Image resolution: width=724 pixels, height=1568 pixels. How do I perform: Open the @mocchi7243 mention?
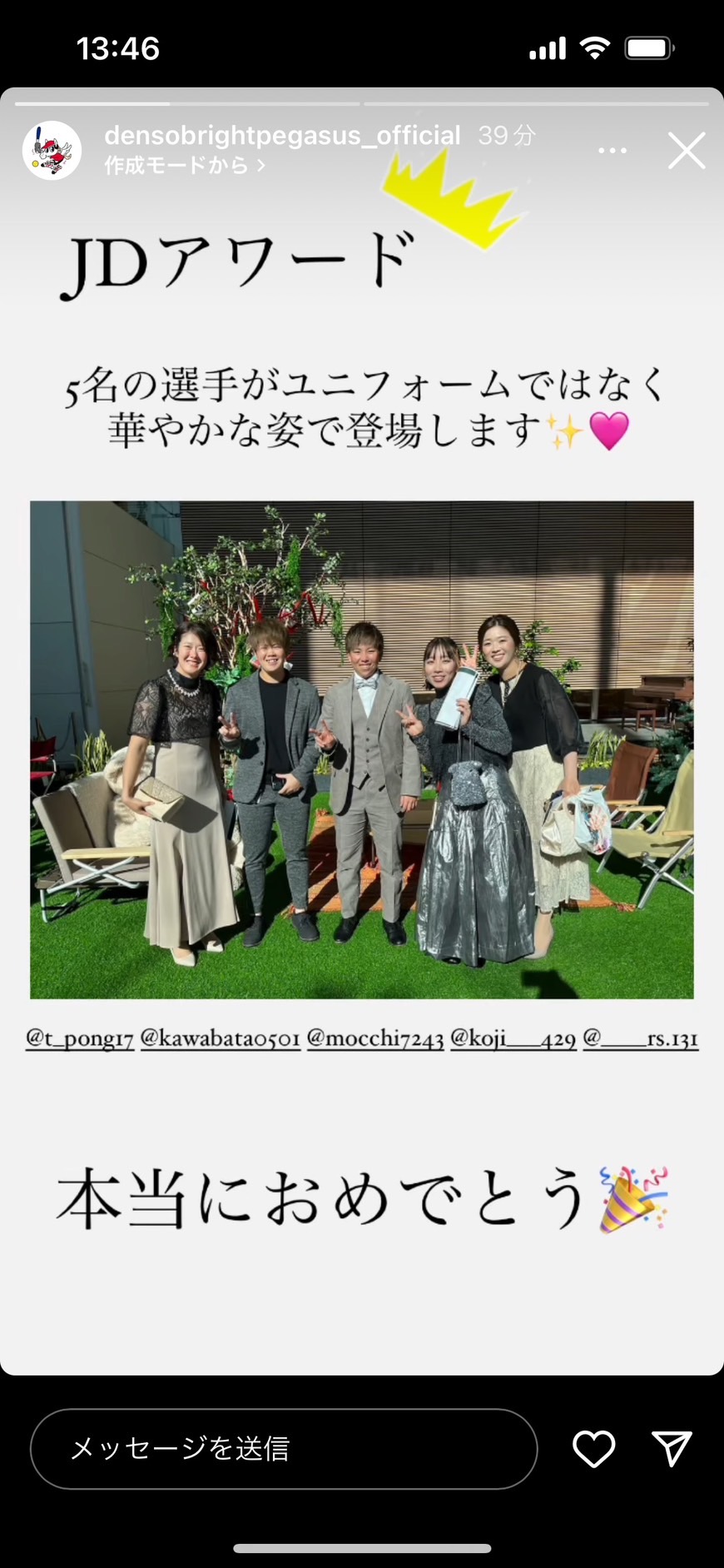374,1038
